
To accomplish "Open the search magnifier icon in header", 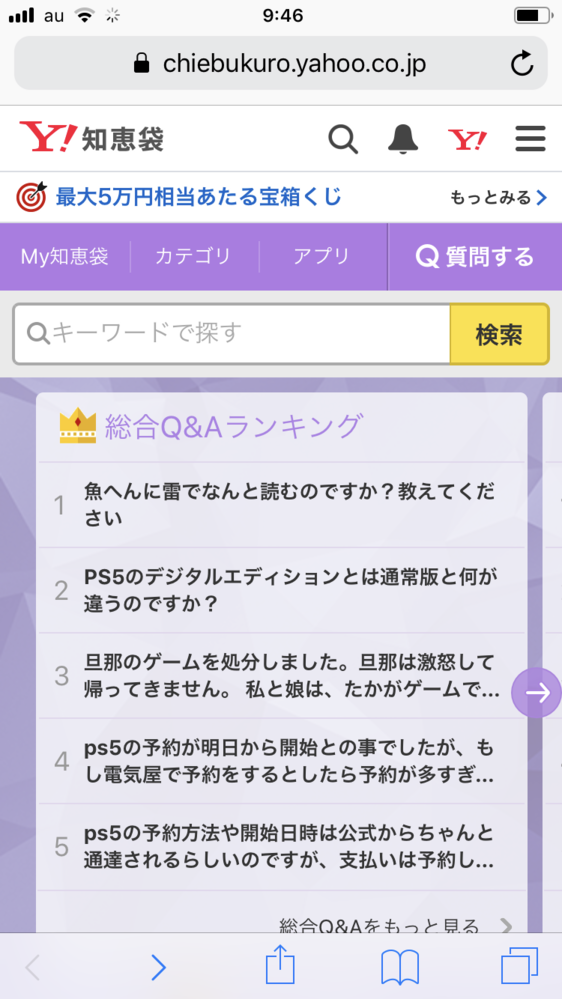I will pyautogui.click(x=343, y=138).
